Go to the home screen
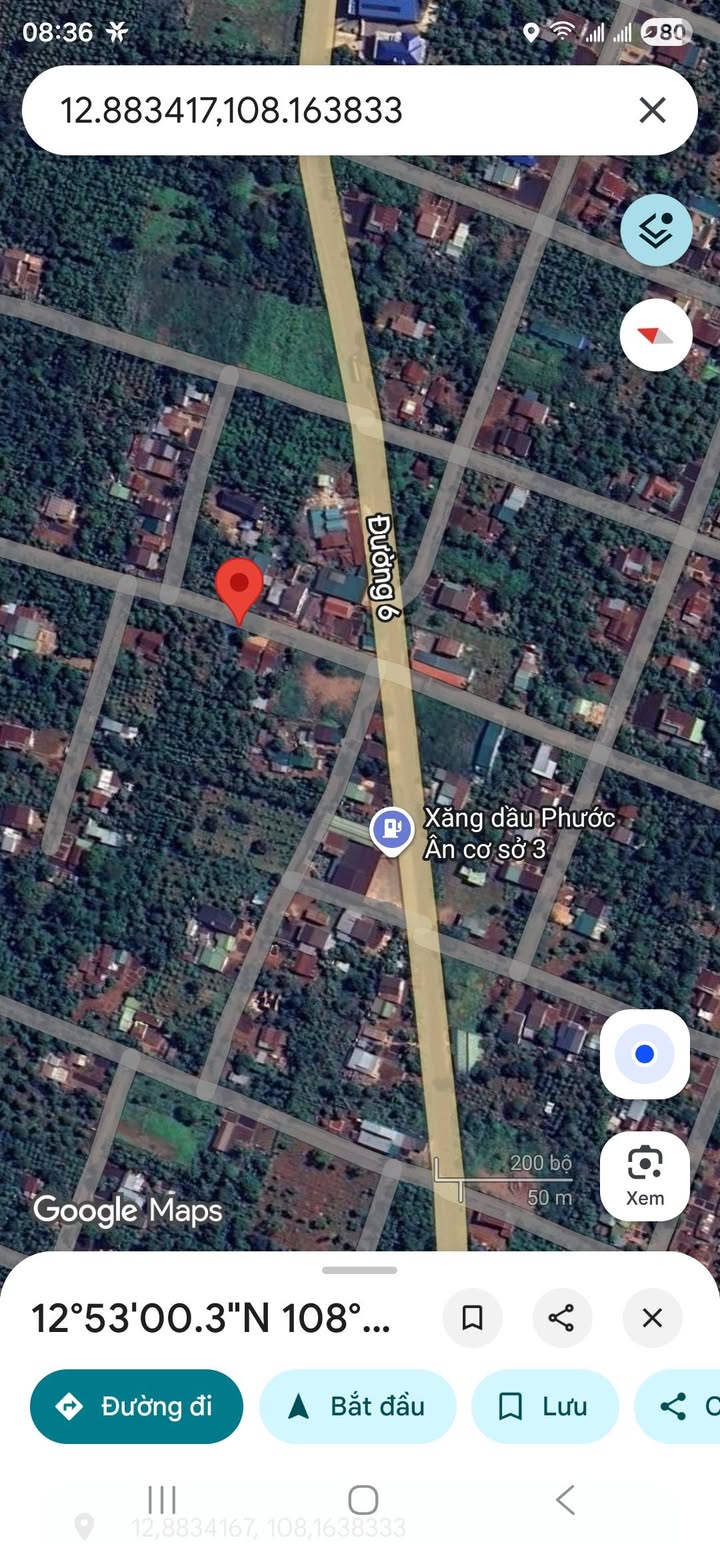Screen dimensions: 720x1544 362,1499
